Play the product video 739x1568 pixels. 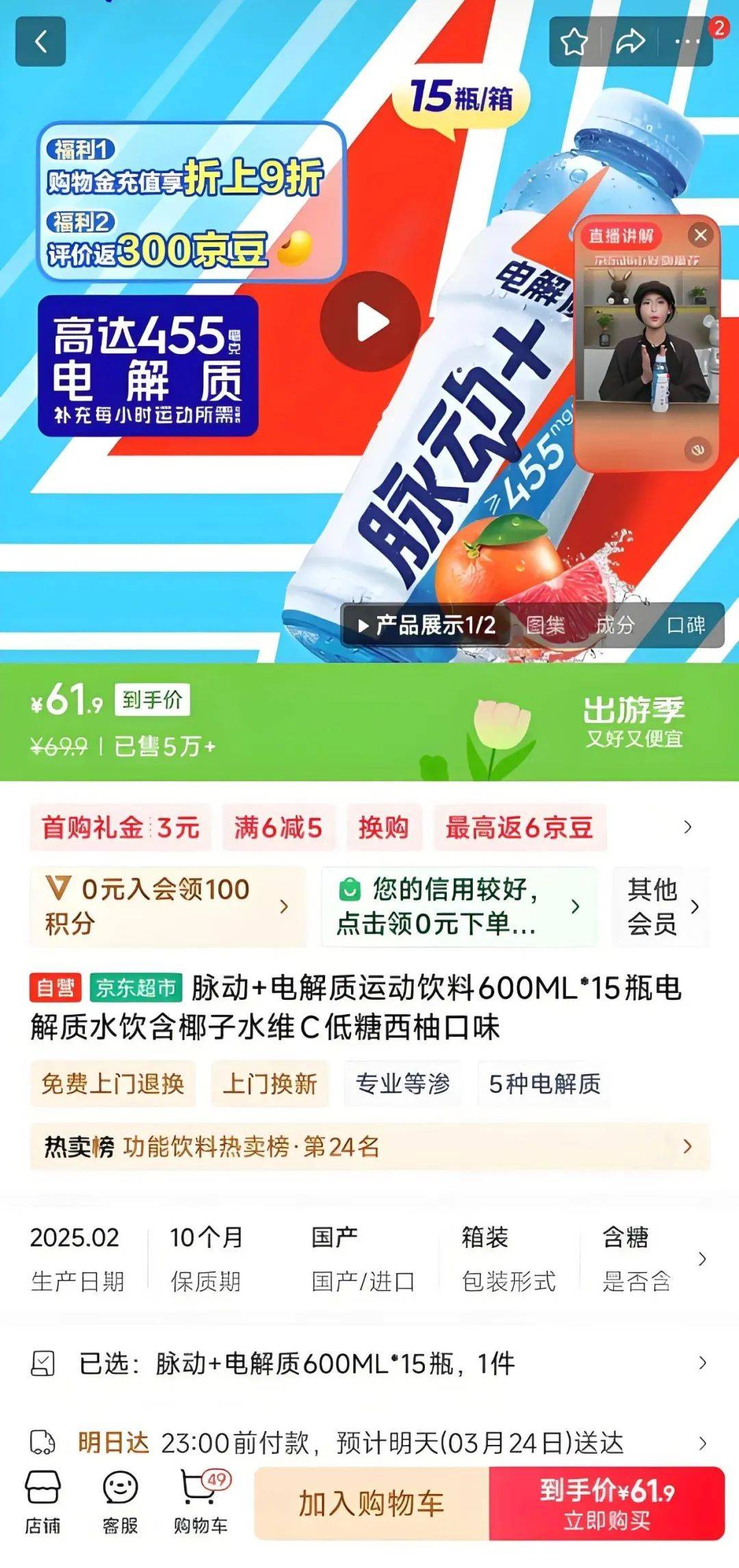(x=370, y=323)
